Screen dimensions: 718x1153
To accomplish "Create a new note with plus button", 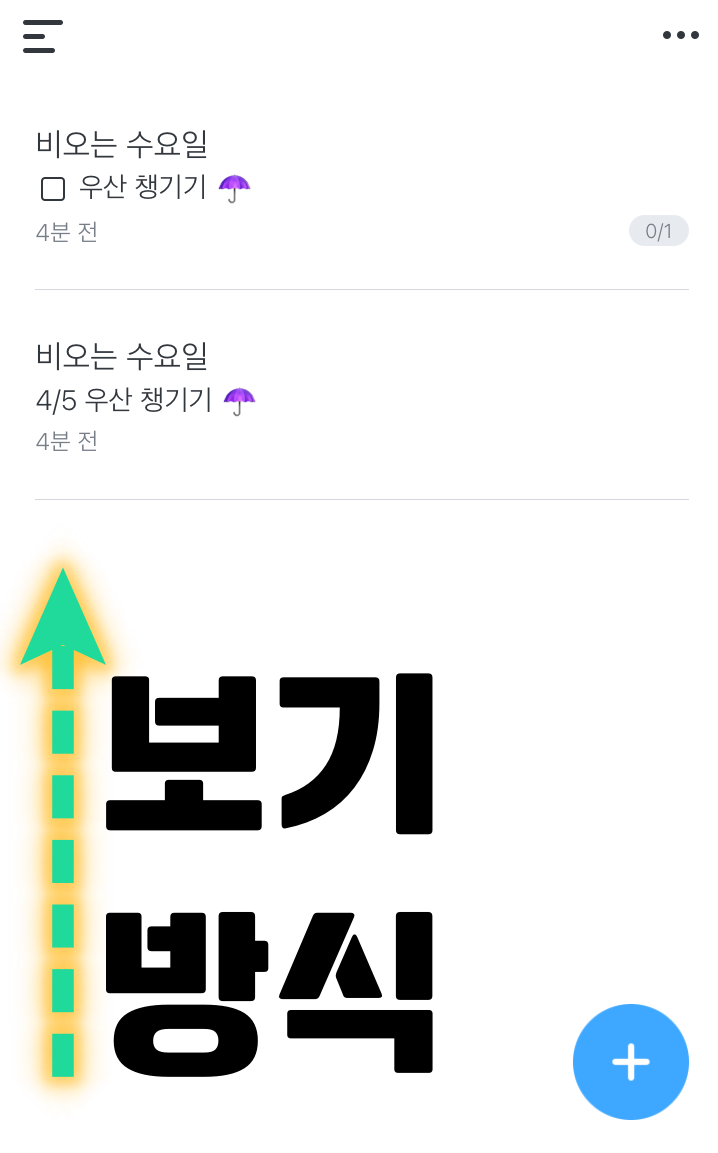I will pyautogui.click(x=630, y=1061).
